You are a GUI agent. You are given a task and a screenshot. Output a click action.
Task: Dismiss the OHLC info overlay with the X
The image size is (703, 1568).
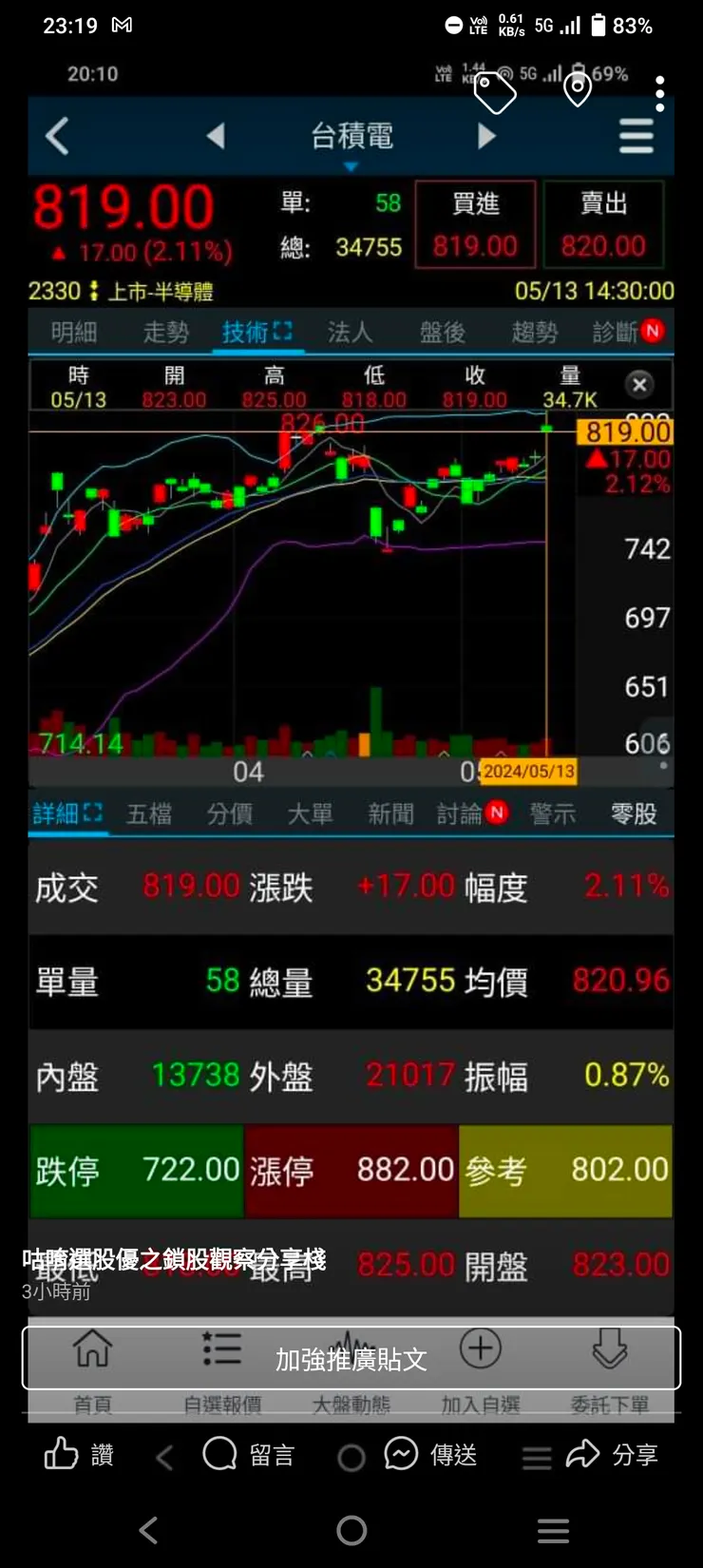click(639, 385)
